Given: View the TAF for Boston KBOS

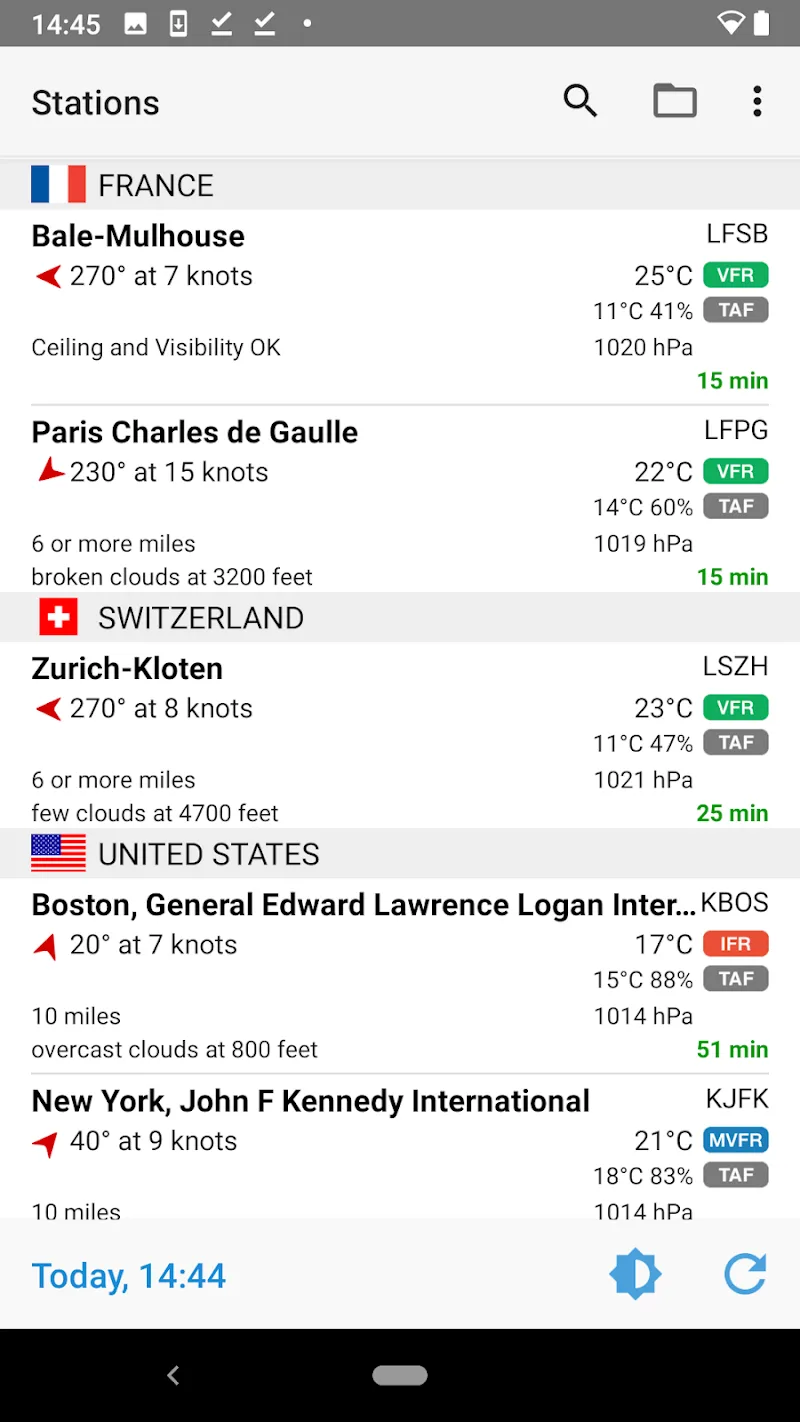Looking at the screenshot, I should [x=736, y=978].
